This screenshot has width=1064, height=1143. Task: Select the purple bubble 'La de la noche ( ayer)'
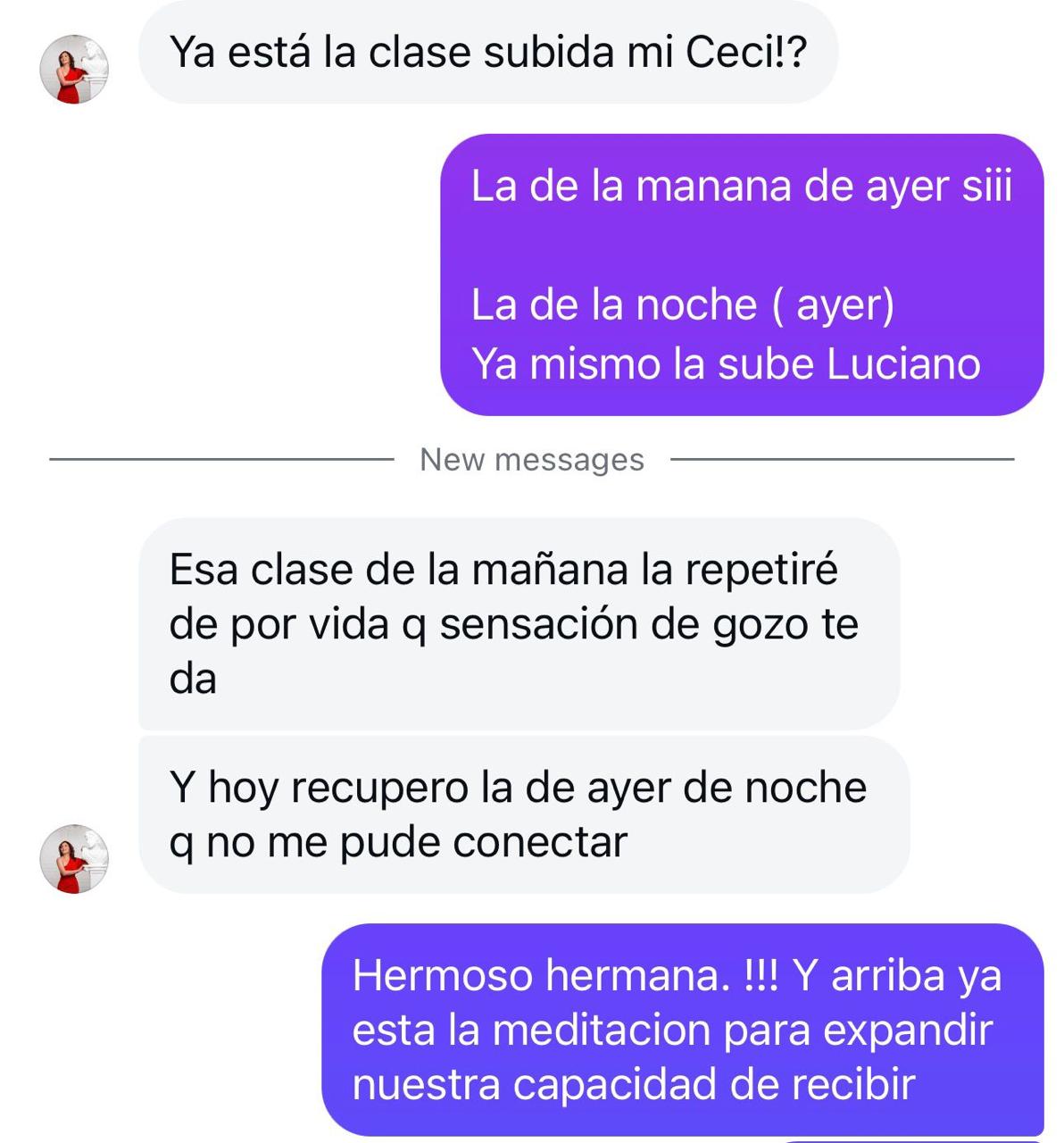683,304
